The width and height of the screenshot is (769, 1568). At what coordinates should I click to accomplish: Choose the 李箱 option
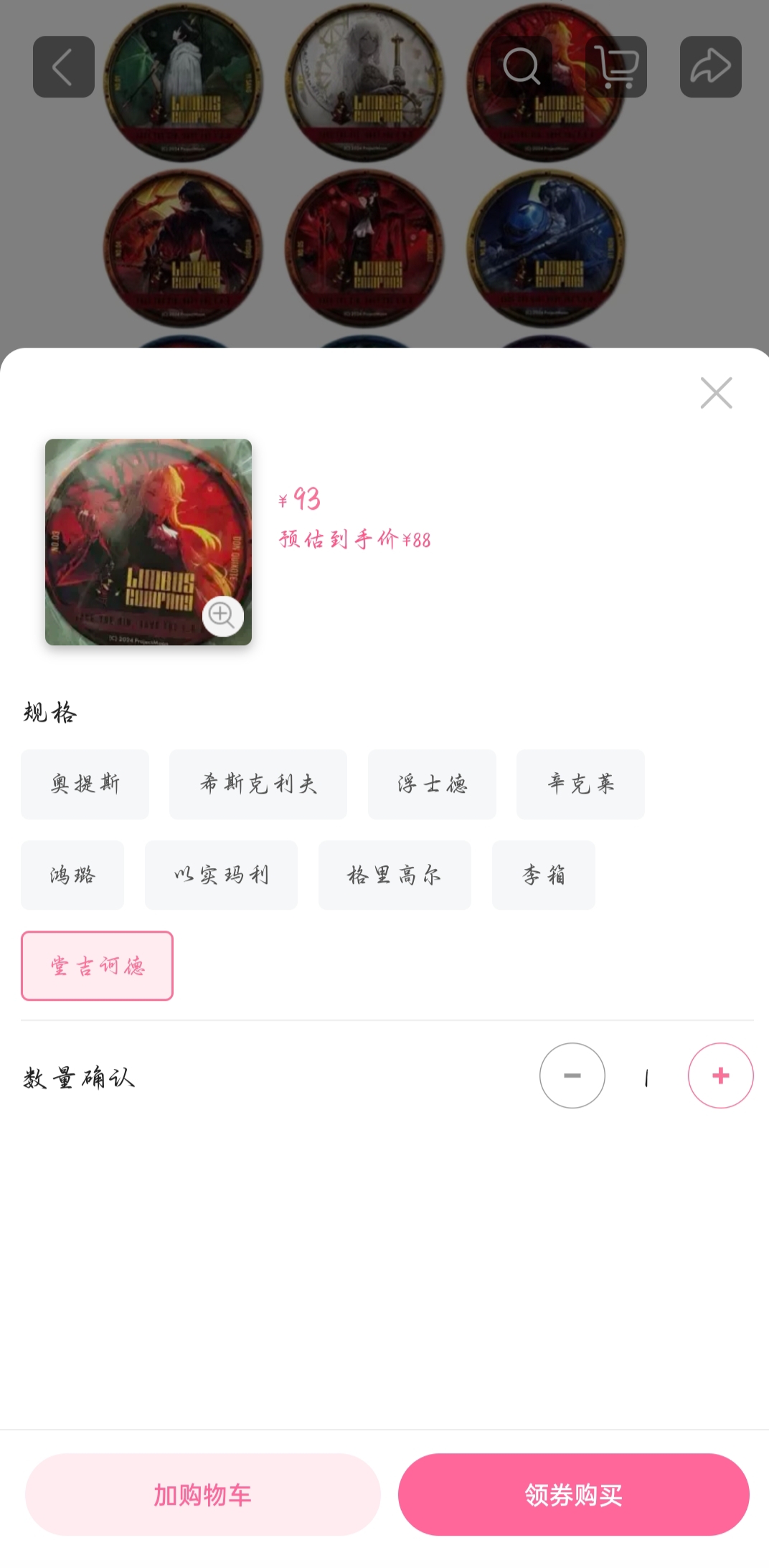pos(543,875)
